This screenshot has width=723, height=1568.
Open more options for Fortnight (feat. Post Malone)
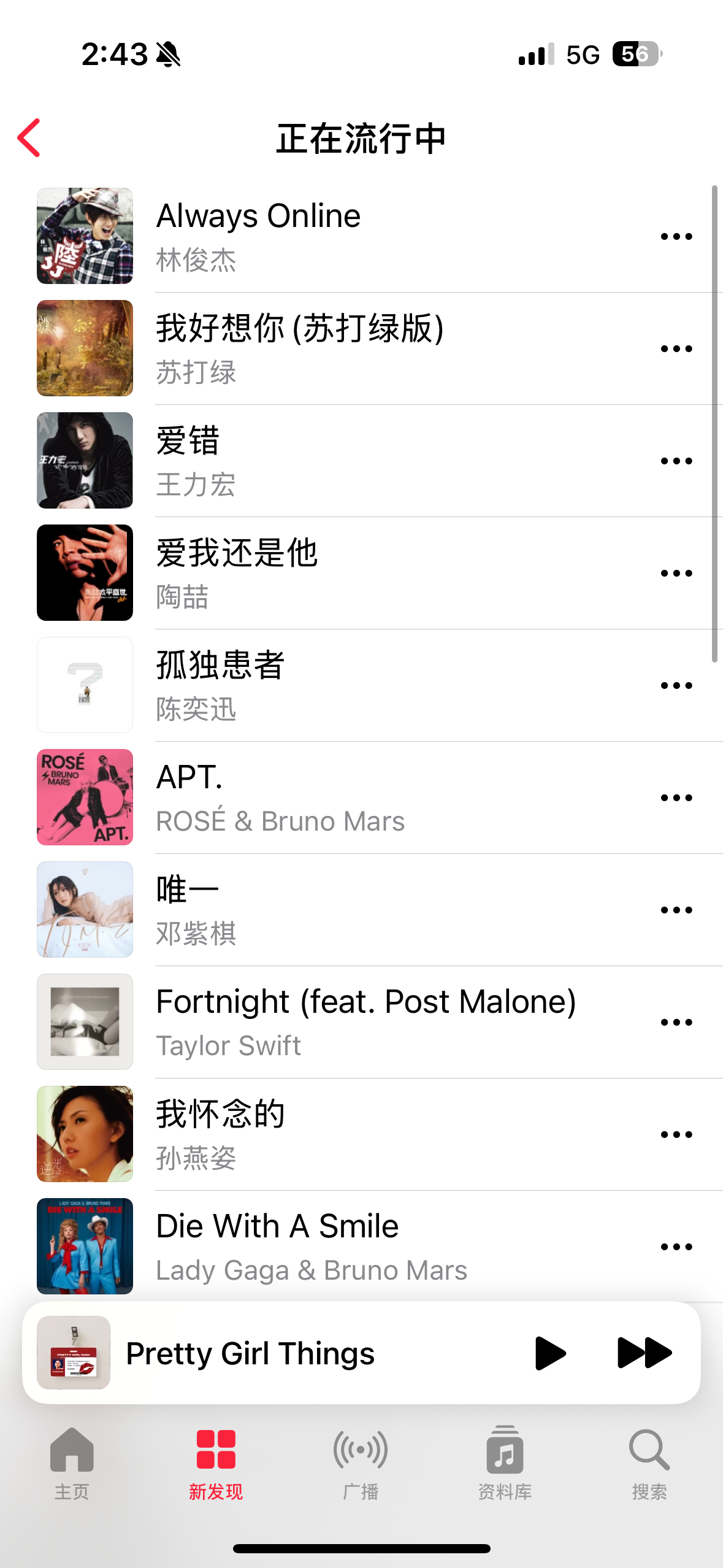pos(676,1022)
